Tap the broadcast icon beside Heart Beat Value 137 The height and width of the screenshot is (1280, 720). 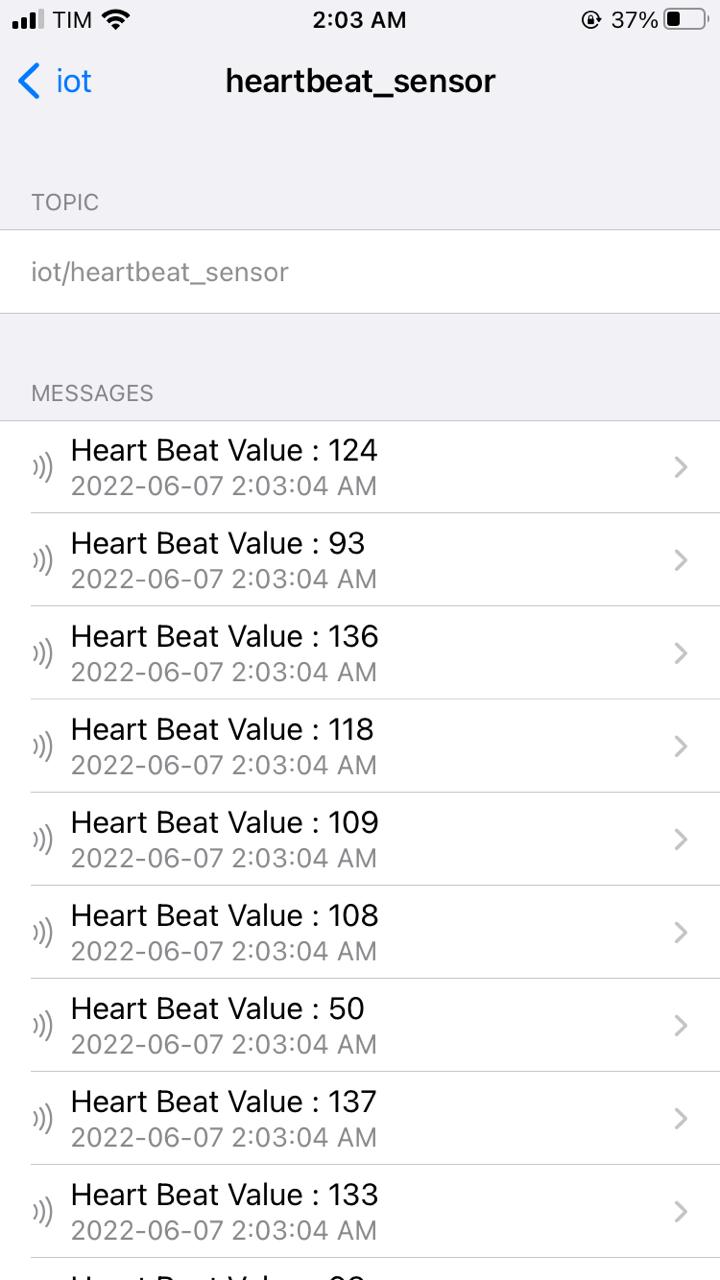click(40, 1118)
